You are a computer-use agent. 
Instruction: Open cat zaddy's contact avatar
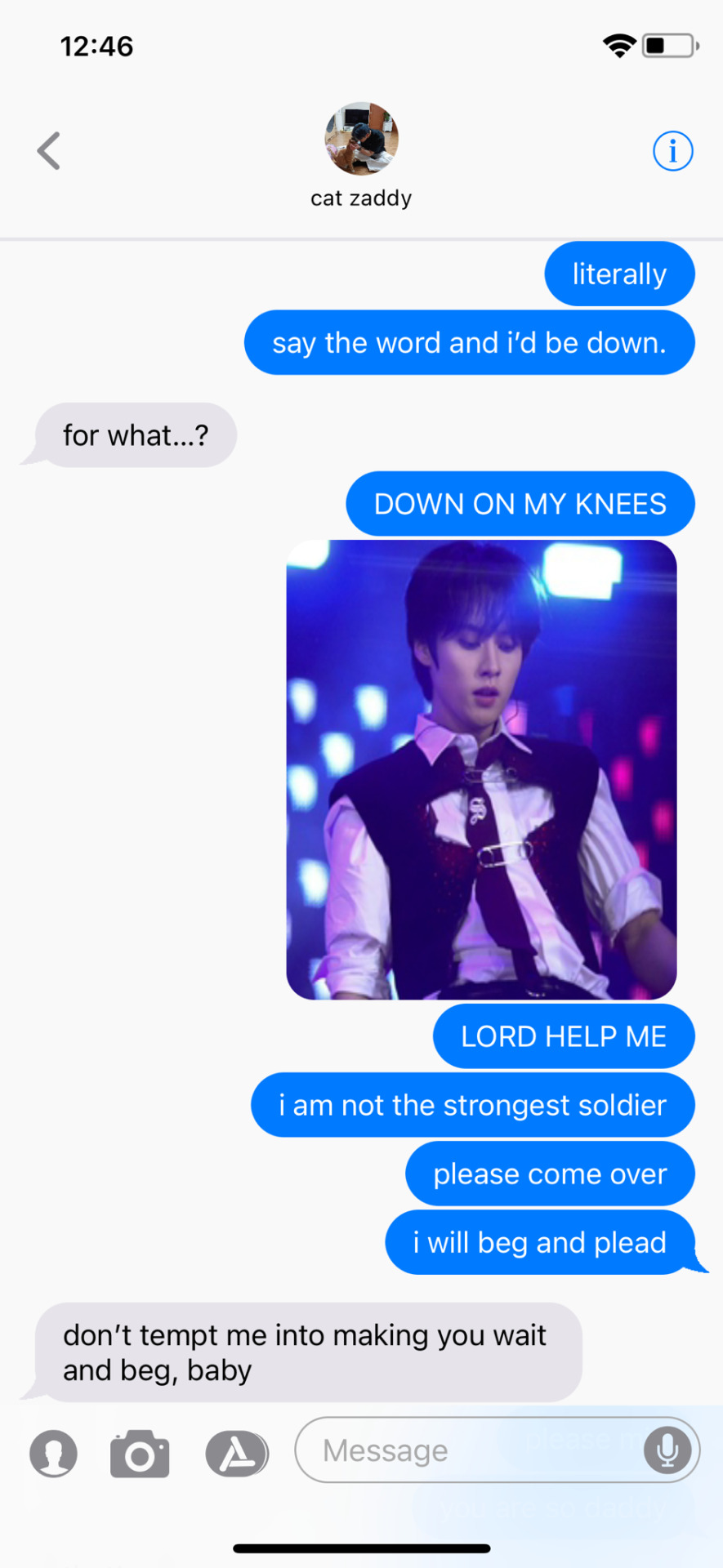point(361,139)
